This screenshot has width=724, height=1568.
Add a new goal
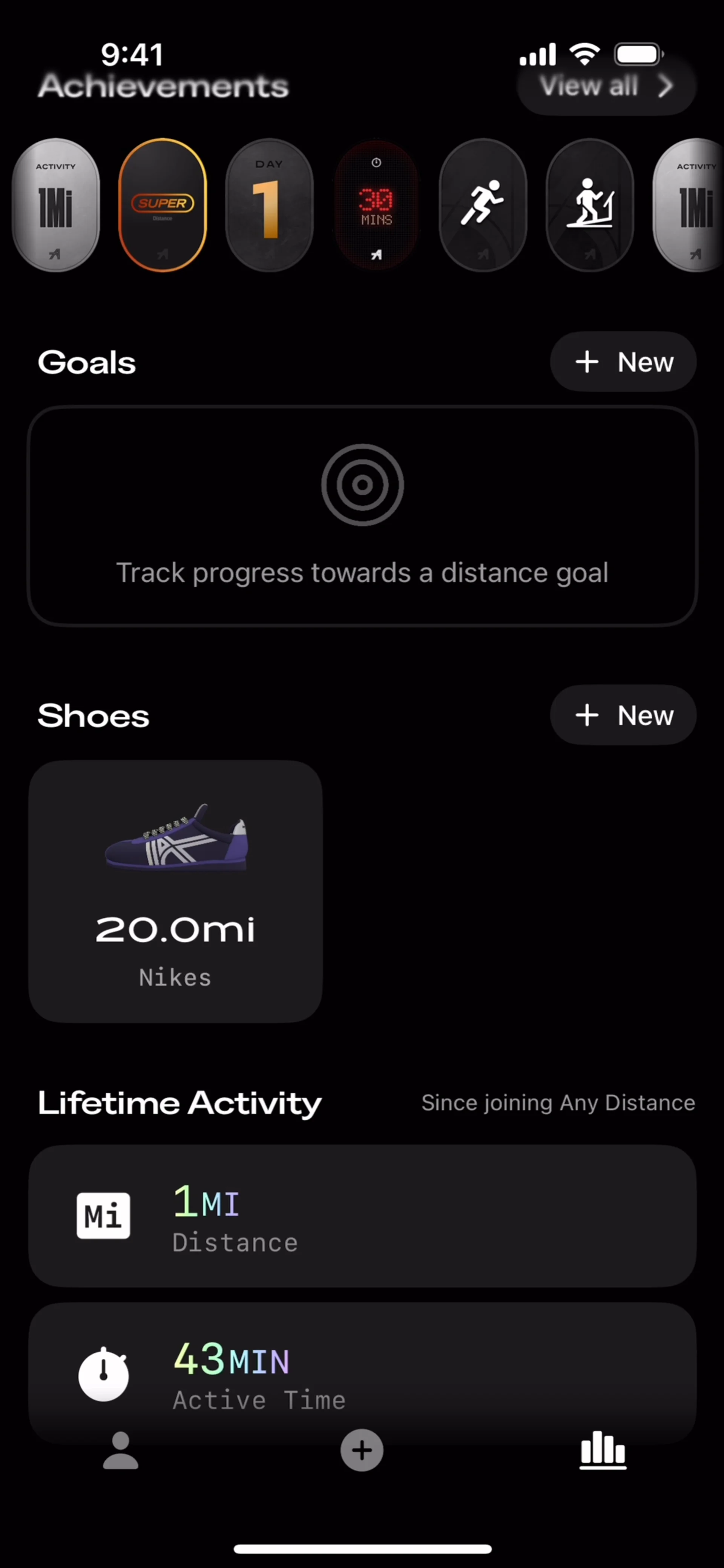(x=623, y=362)
